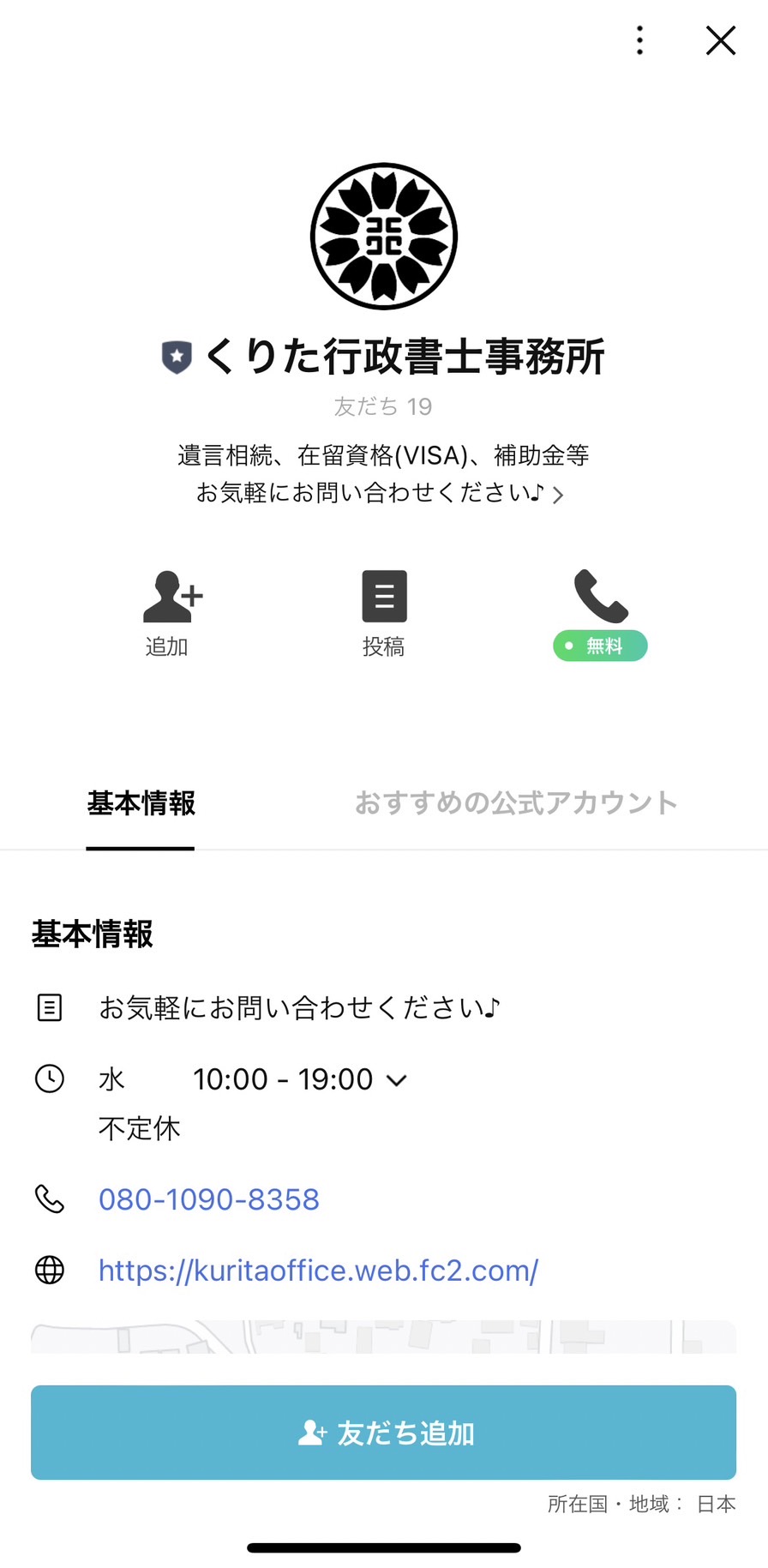Open the three-dot overflow menu

point(639,39)
